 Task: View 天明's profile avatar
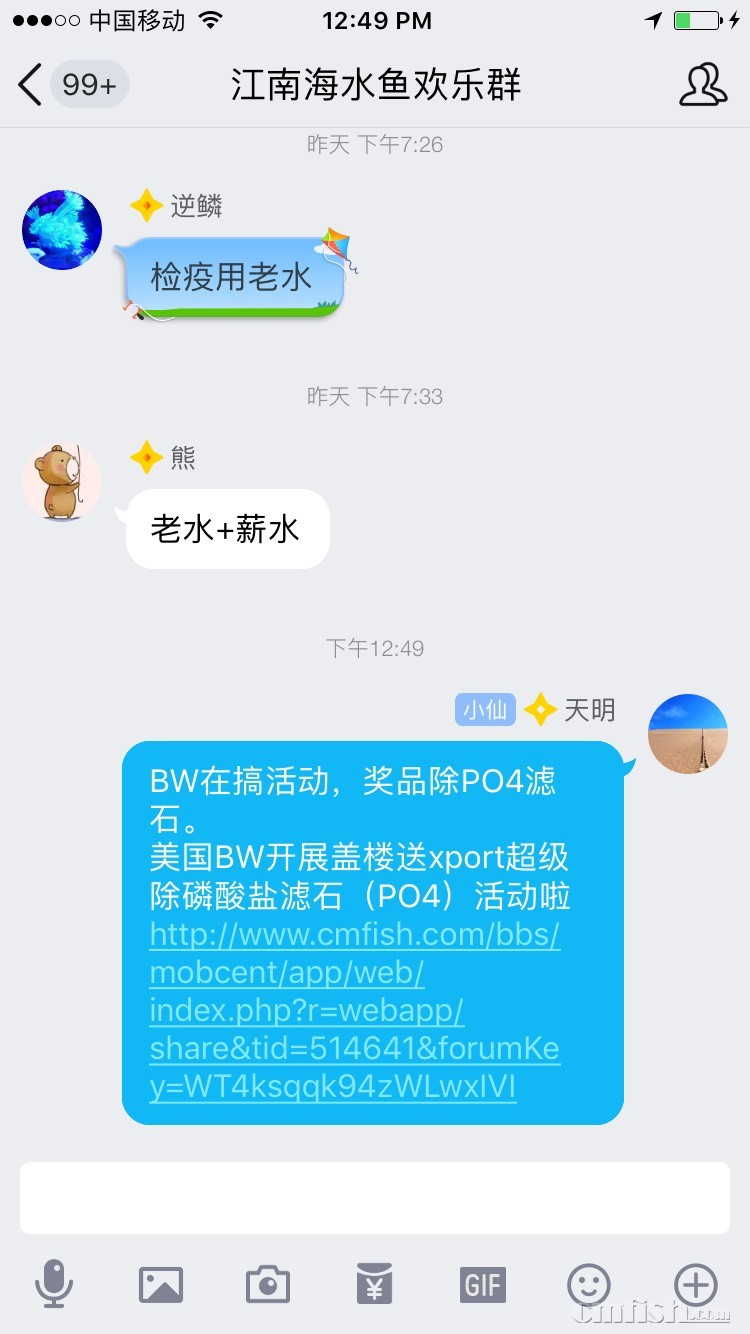688,734
